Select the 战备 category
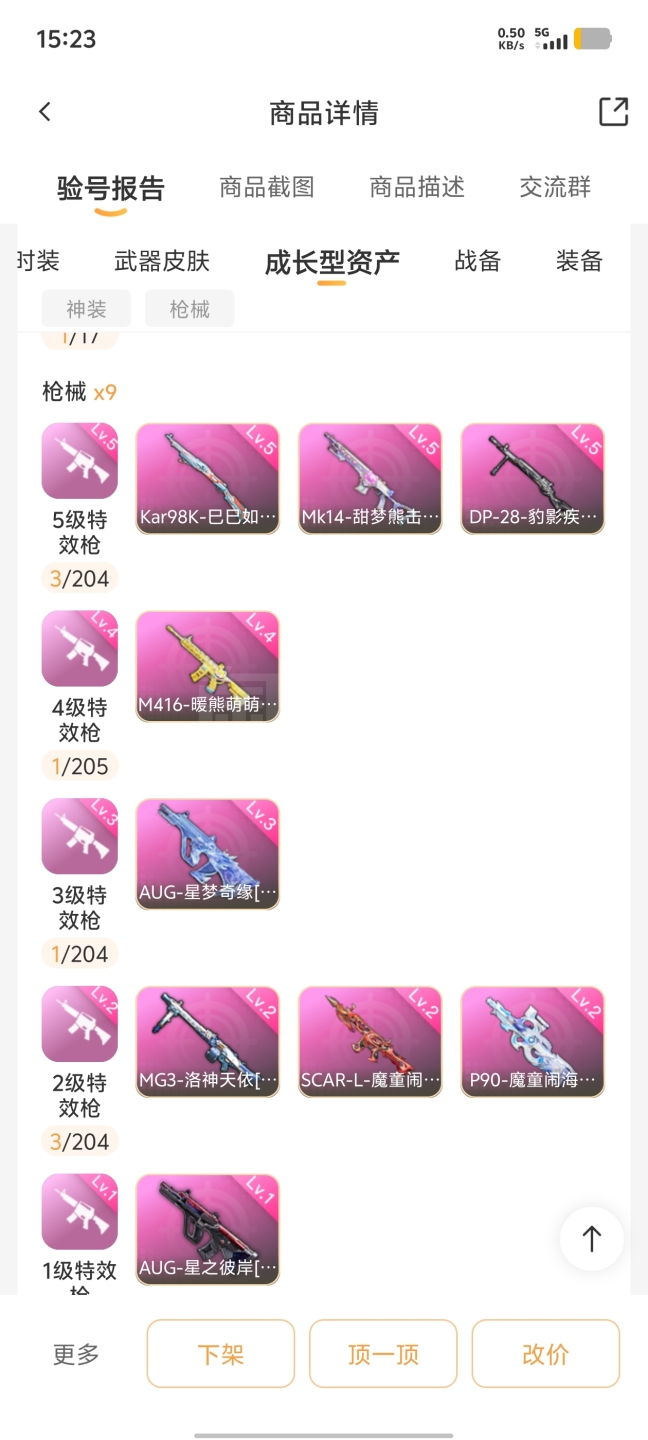This screenshot has width=648, height=1440. click(x=477, y=262)
